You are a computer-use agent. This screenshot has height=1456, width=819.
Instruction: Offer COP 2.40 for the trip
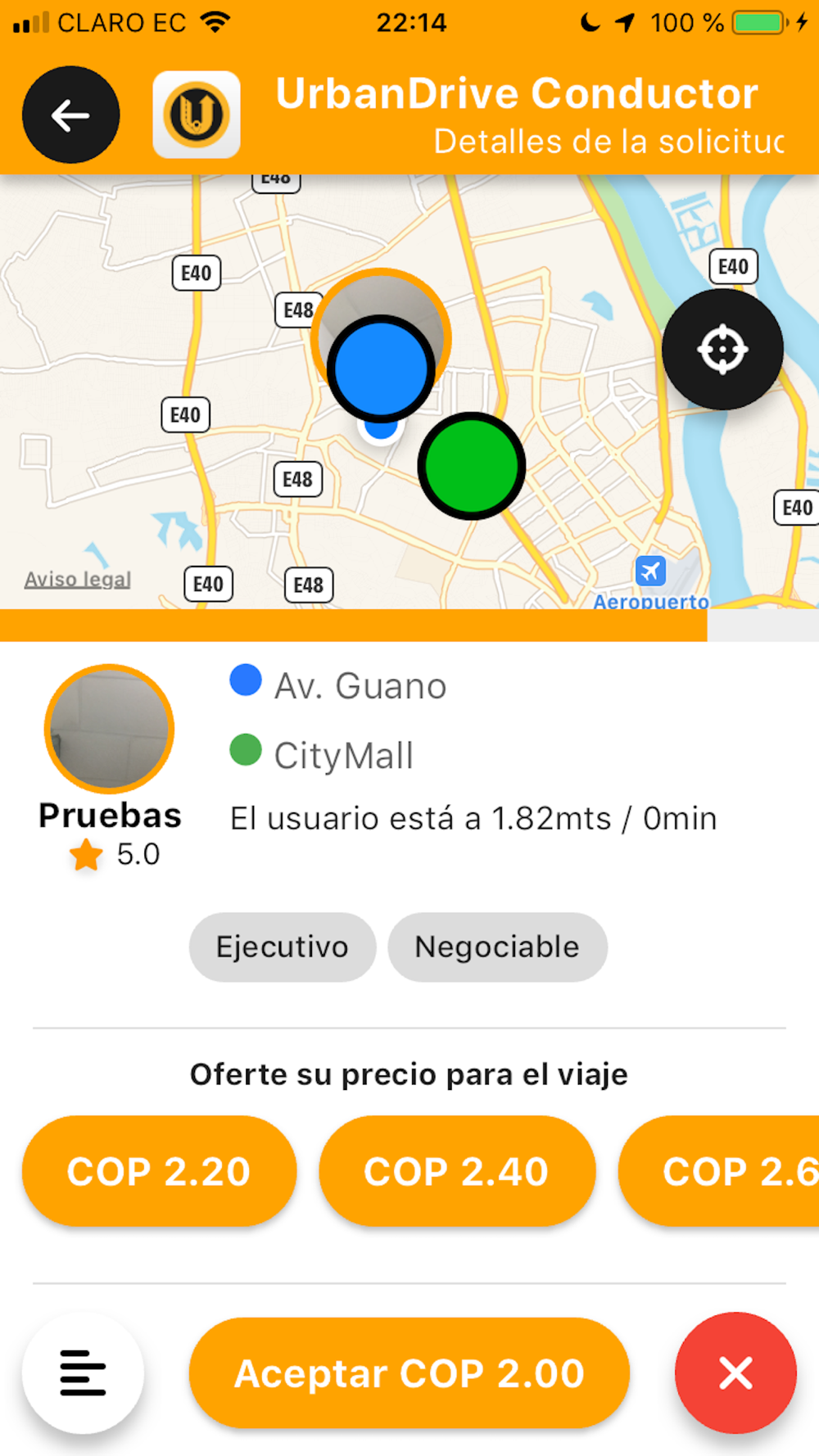(456, 1171)
